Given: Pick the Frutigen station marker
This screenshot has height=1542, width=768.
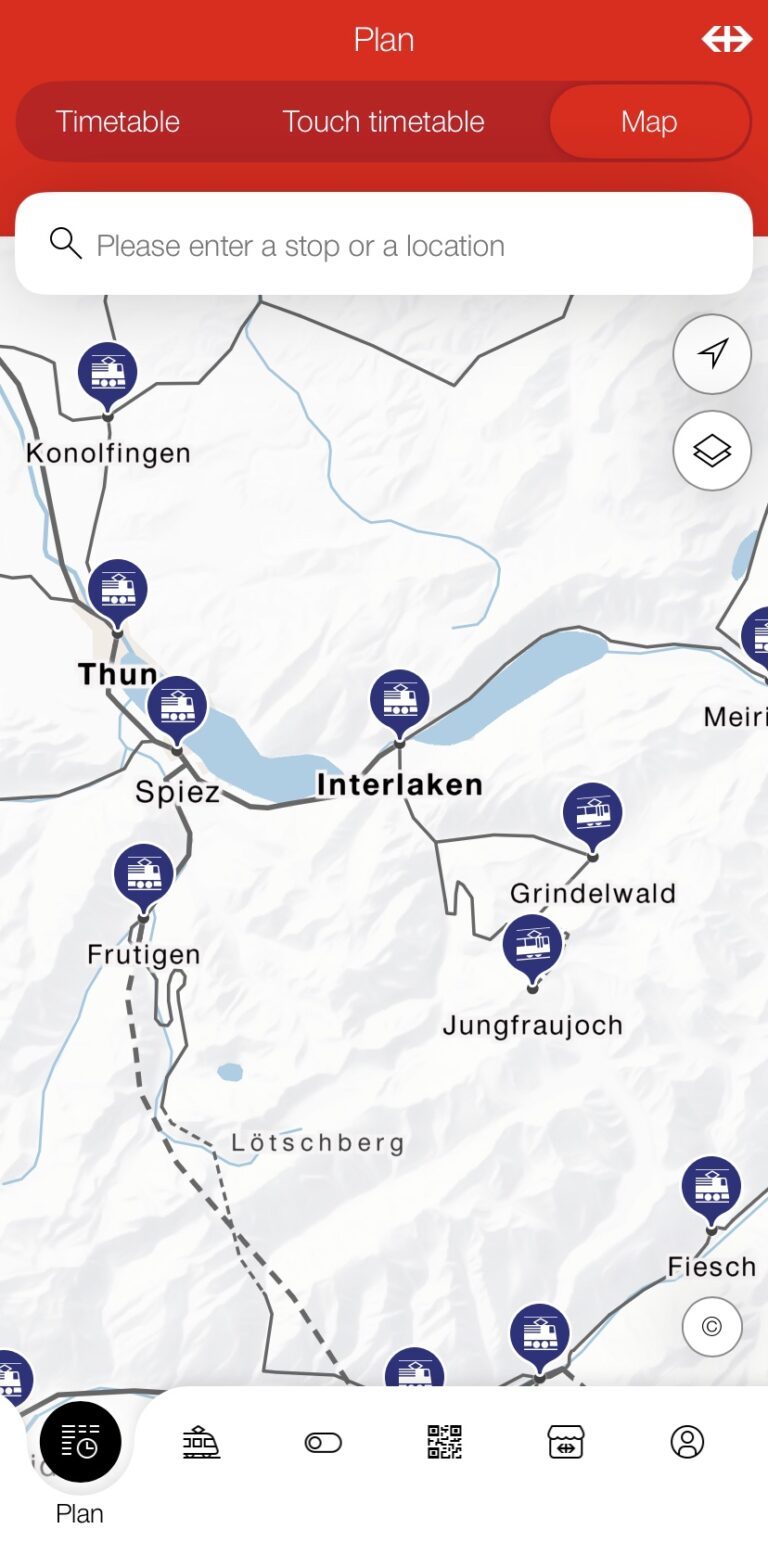Looking at the screenshot, I should click(144, 875).
